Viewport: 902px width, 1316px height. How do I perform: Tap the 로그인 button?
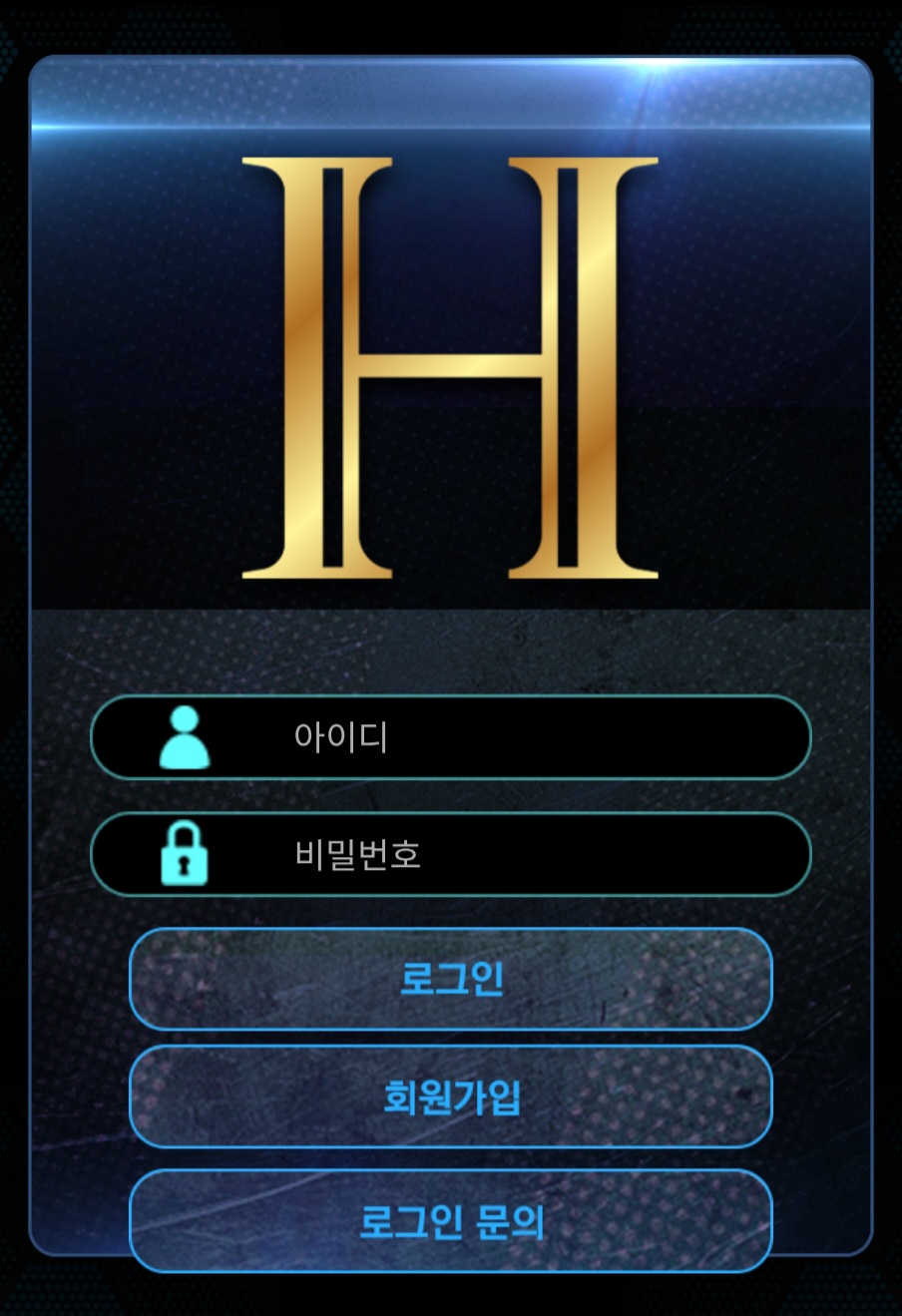(x=451, y=979)
